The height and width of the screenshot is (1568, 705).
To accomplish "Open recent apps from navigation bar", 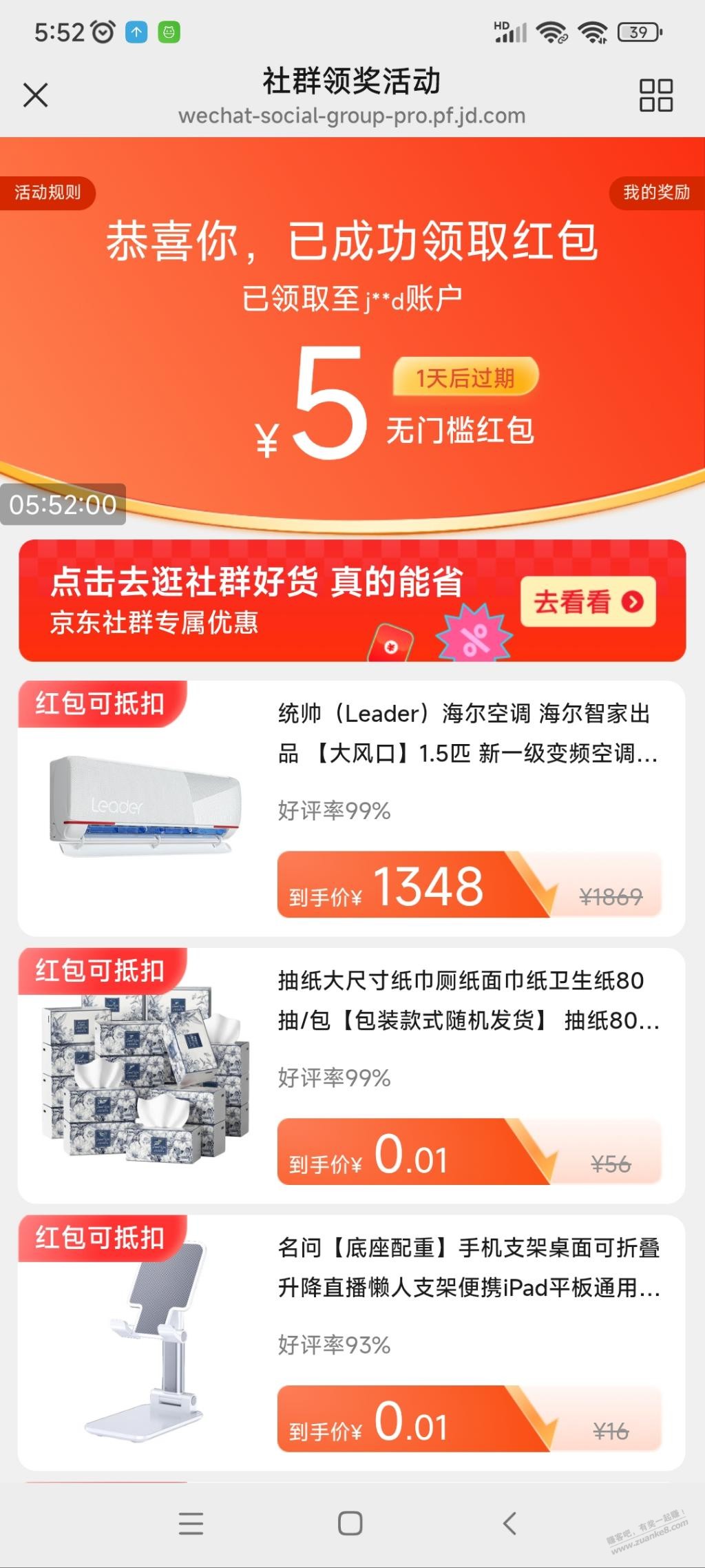I will [191, 1523].
